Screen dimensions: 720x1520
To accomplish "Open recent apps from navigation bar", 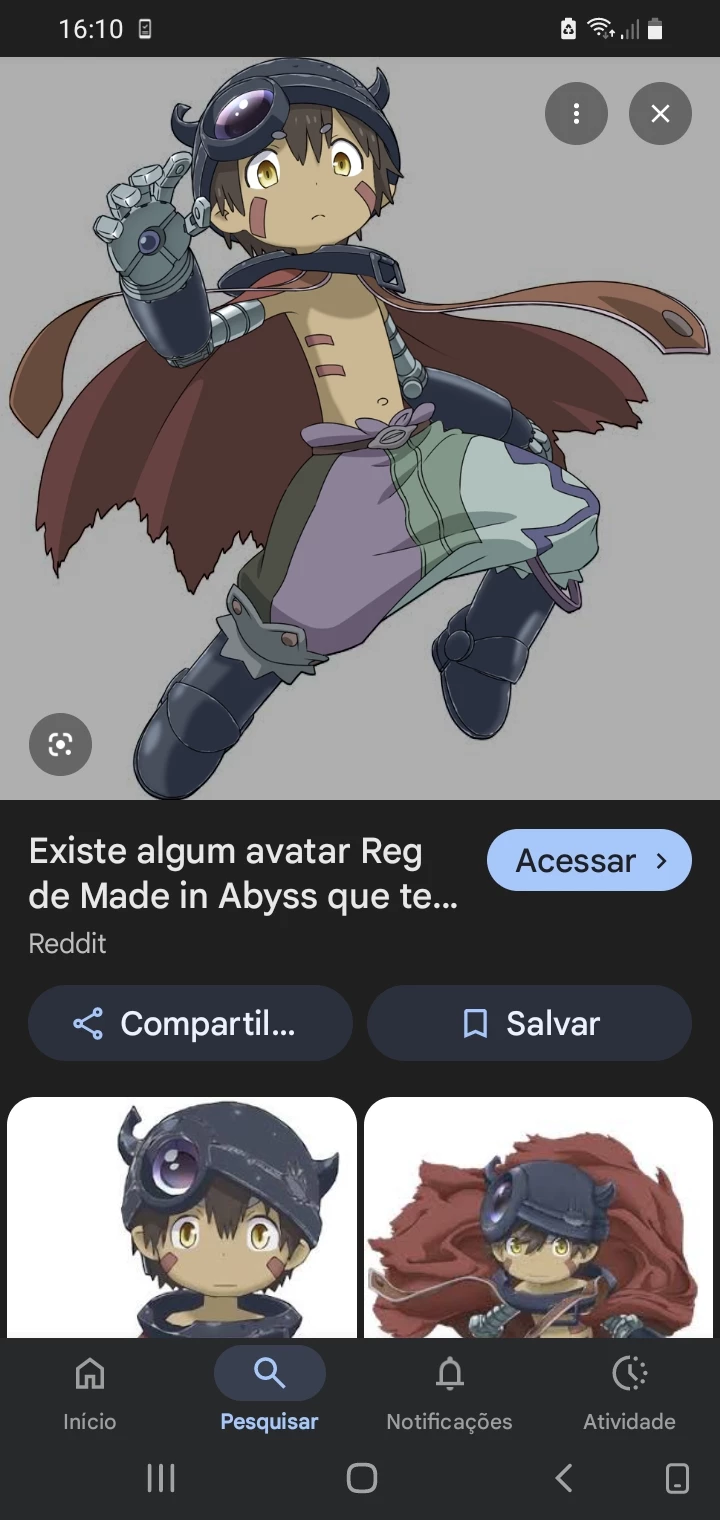I will [x=161, y=1478].
